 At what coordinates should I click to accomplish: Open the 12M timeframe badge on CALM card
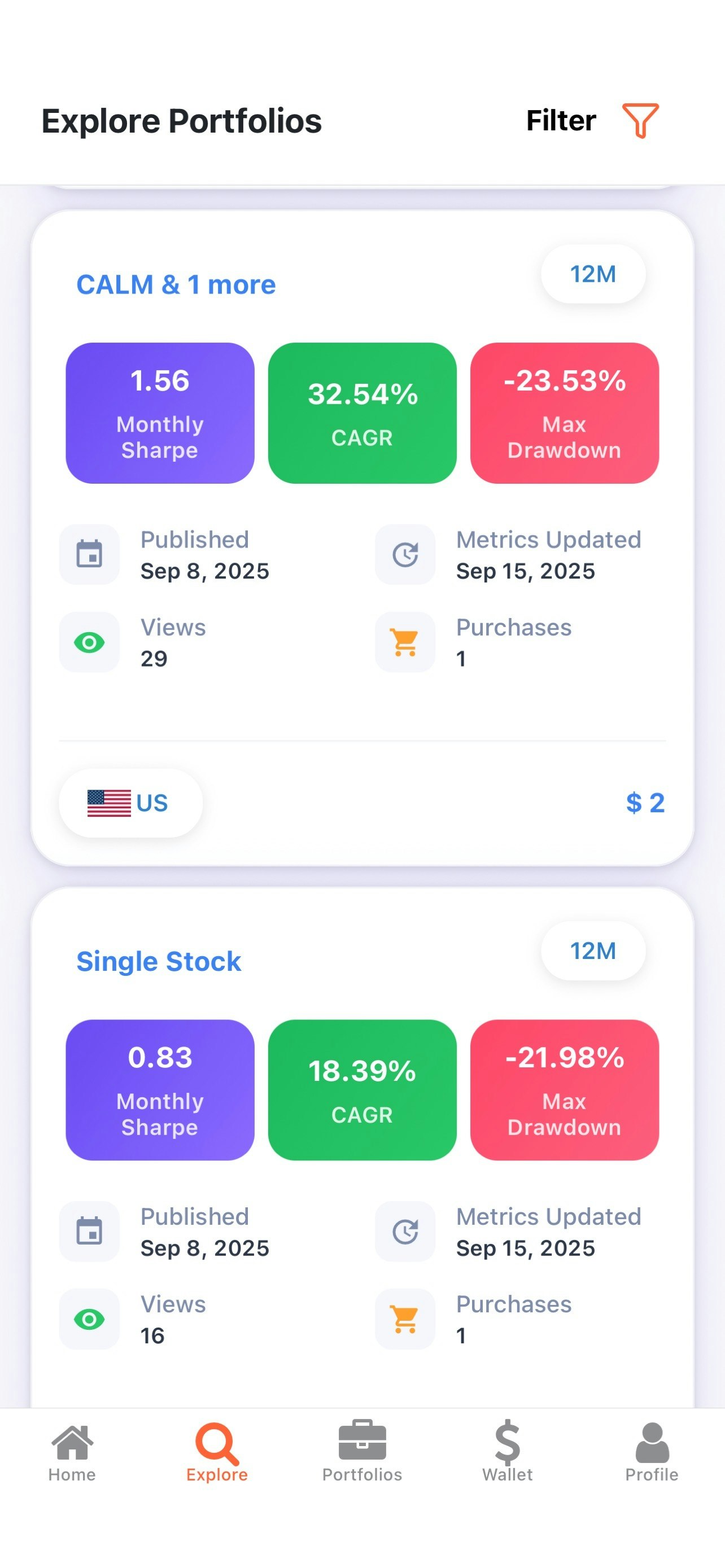click(593, 274)
